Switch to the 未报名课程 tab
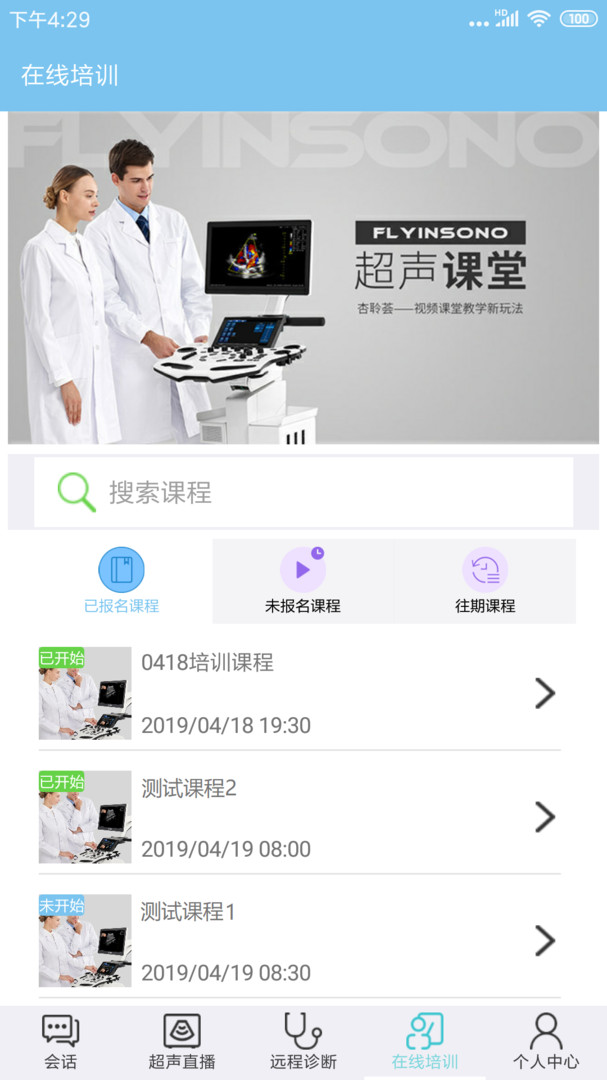The width and height of the screenshot is (607, 1080). [302, 581]
